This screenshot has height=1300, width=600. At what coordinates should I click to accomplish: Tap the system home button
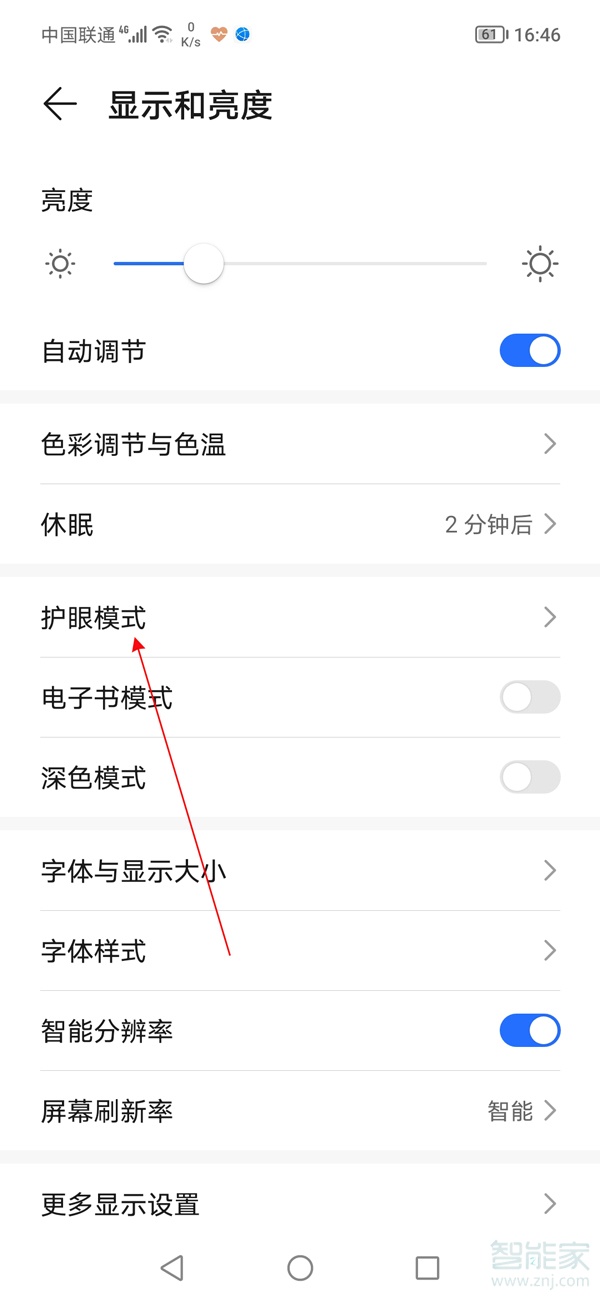point(300,1268)
